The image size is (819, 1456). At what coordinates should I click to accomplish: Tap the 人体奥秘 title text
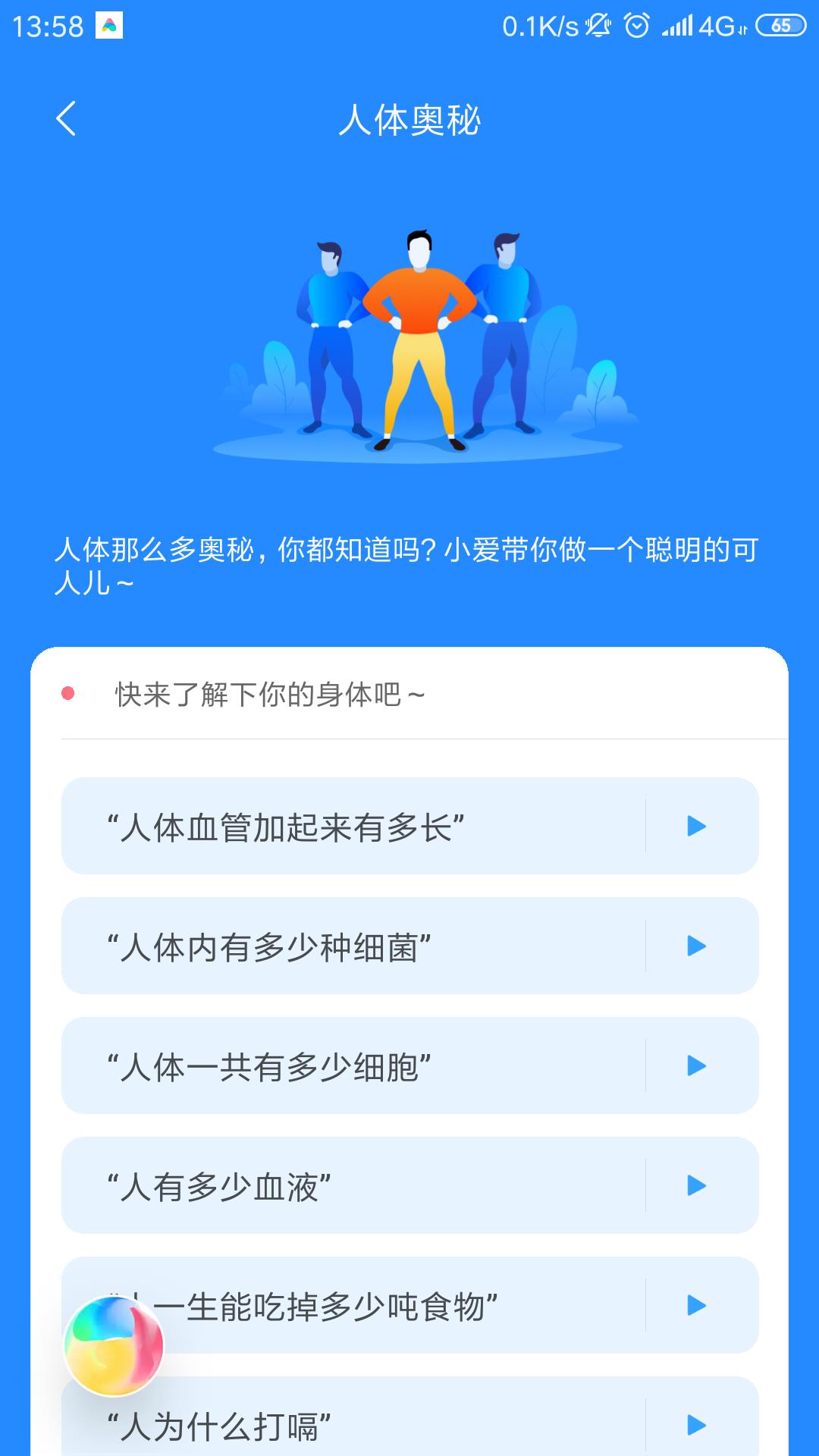click(x=409, y=119)
